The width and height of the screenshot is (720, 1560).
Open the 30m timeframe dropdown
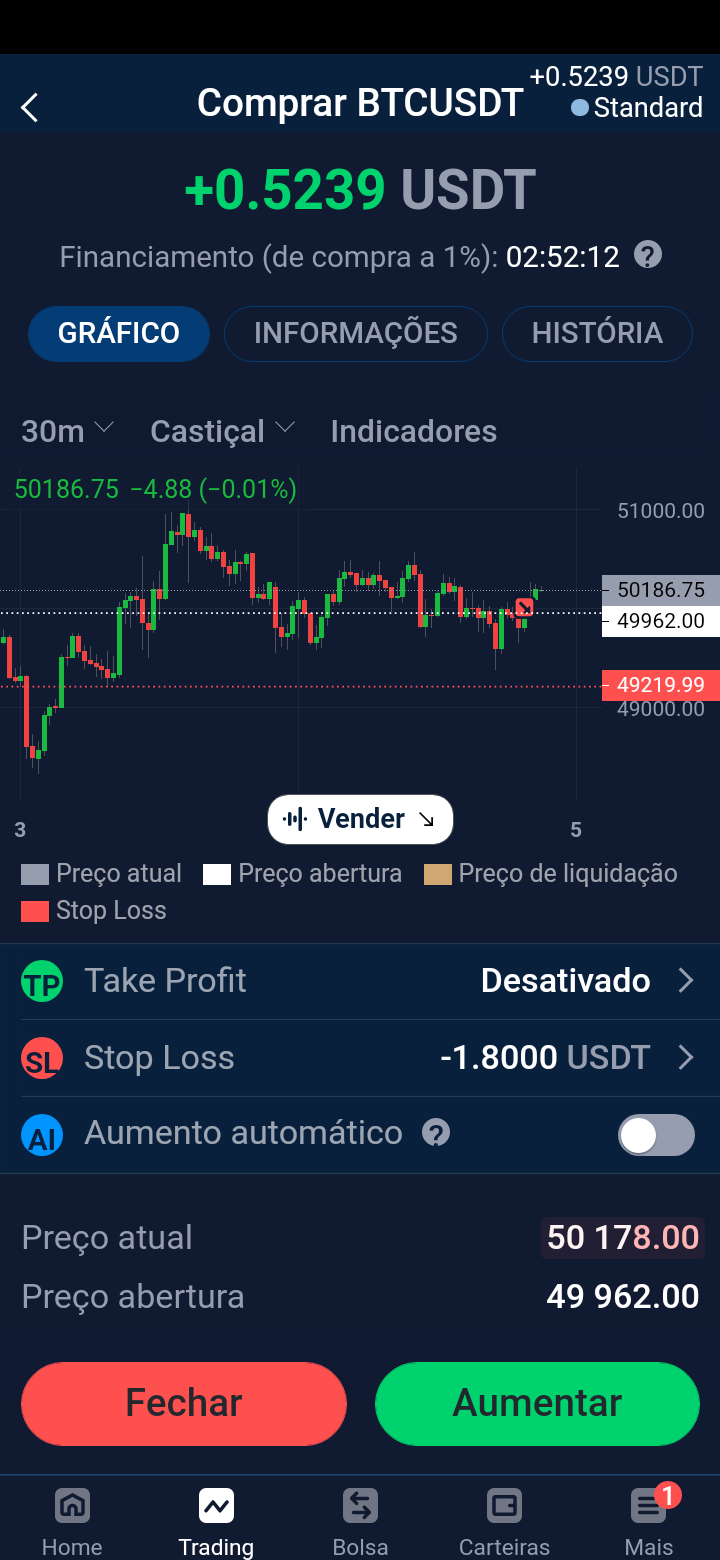pyautogui.click(x=68, y=431)
